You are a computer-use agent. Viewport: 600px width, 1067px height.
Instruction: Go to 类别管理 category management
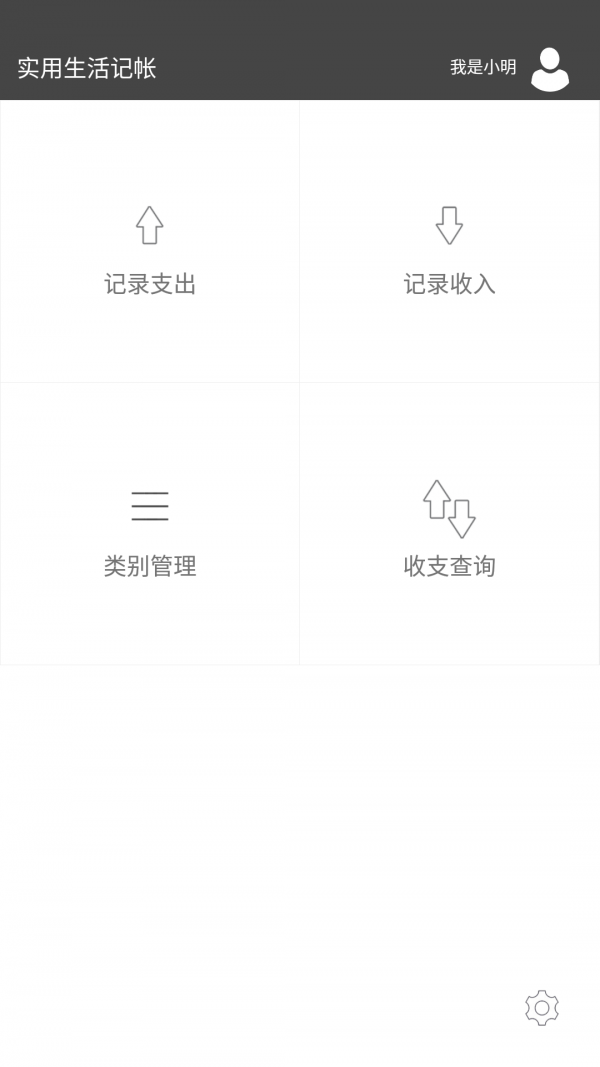pyautogui.click(x=150, y=523)
